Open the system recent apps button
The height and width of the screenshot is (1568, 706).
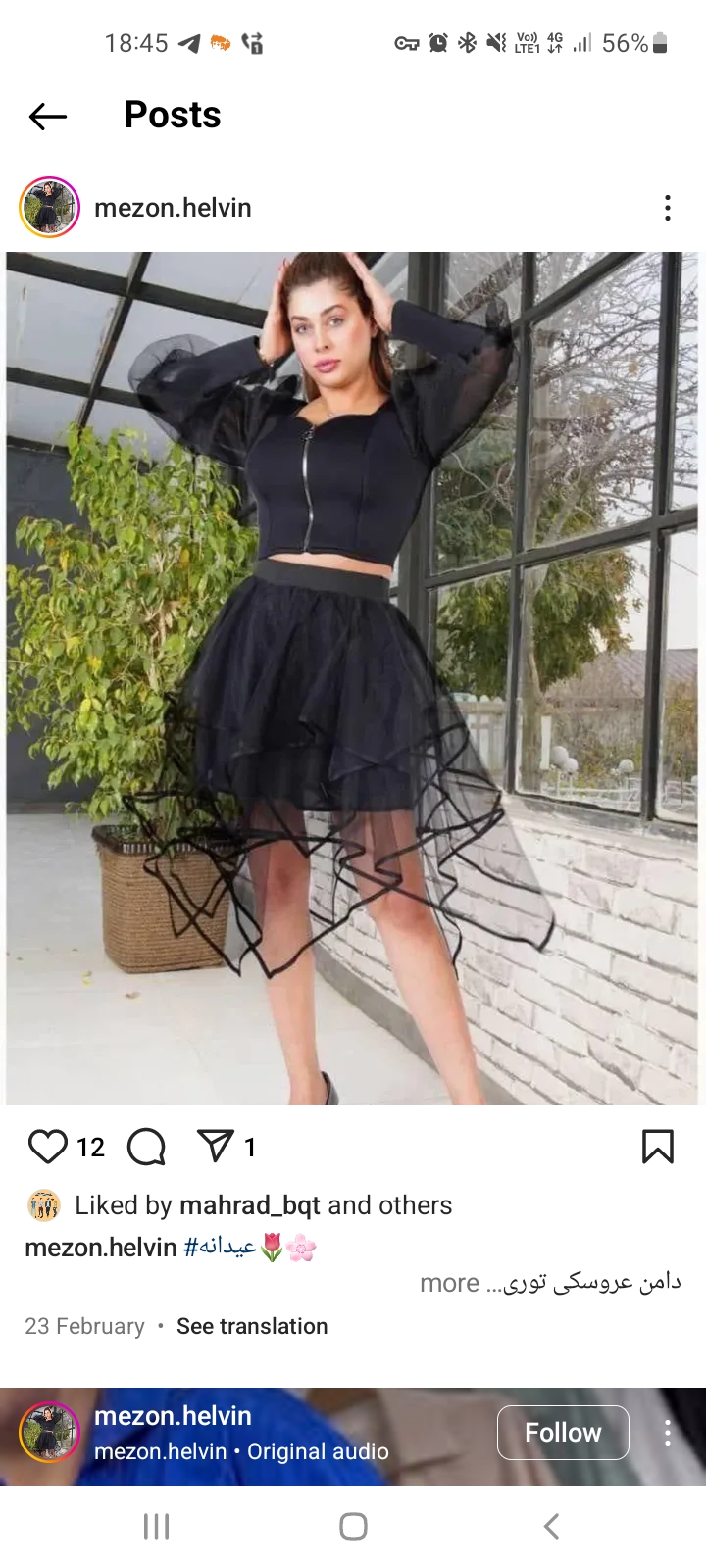coord(156,1526)
